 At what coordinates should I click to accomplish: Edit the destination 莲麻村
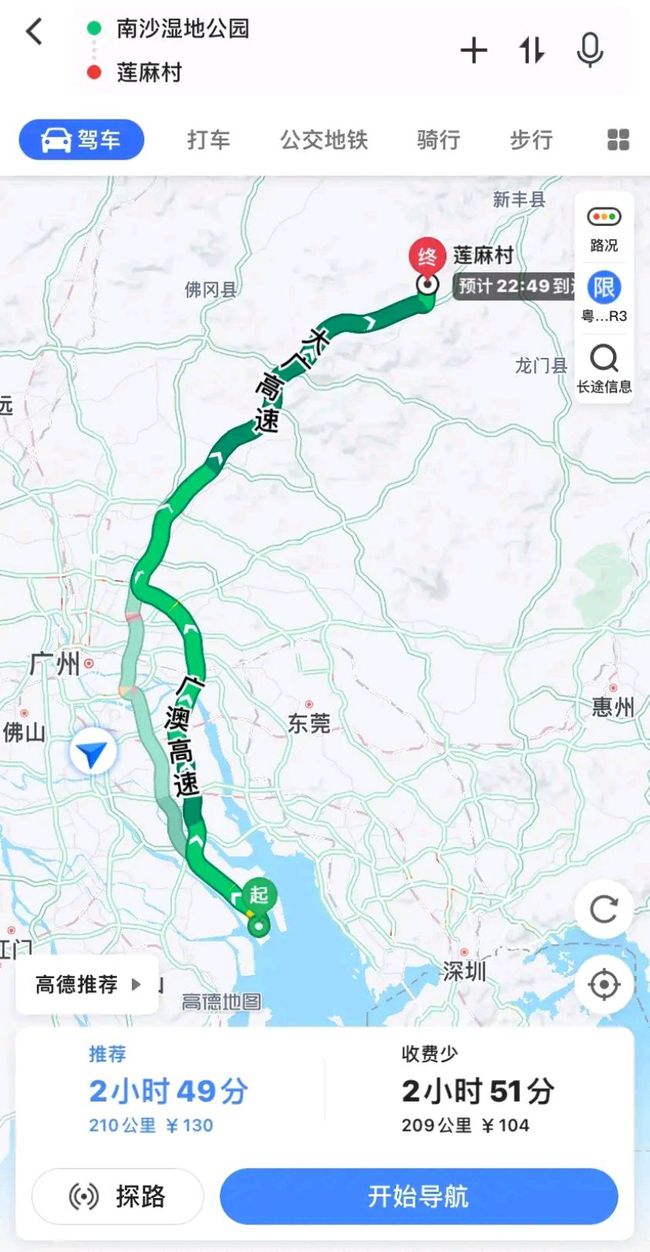pos(149,72)
